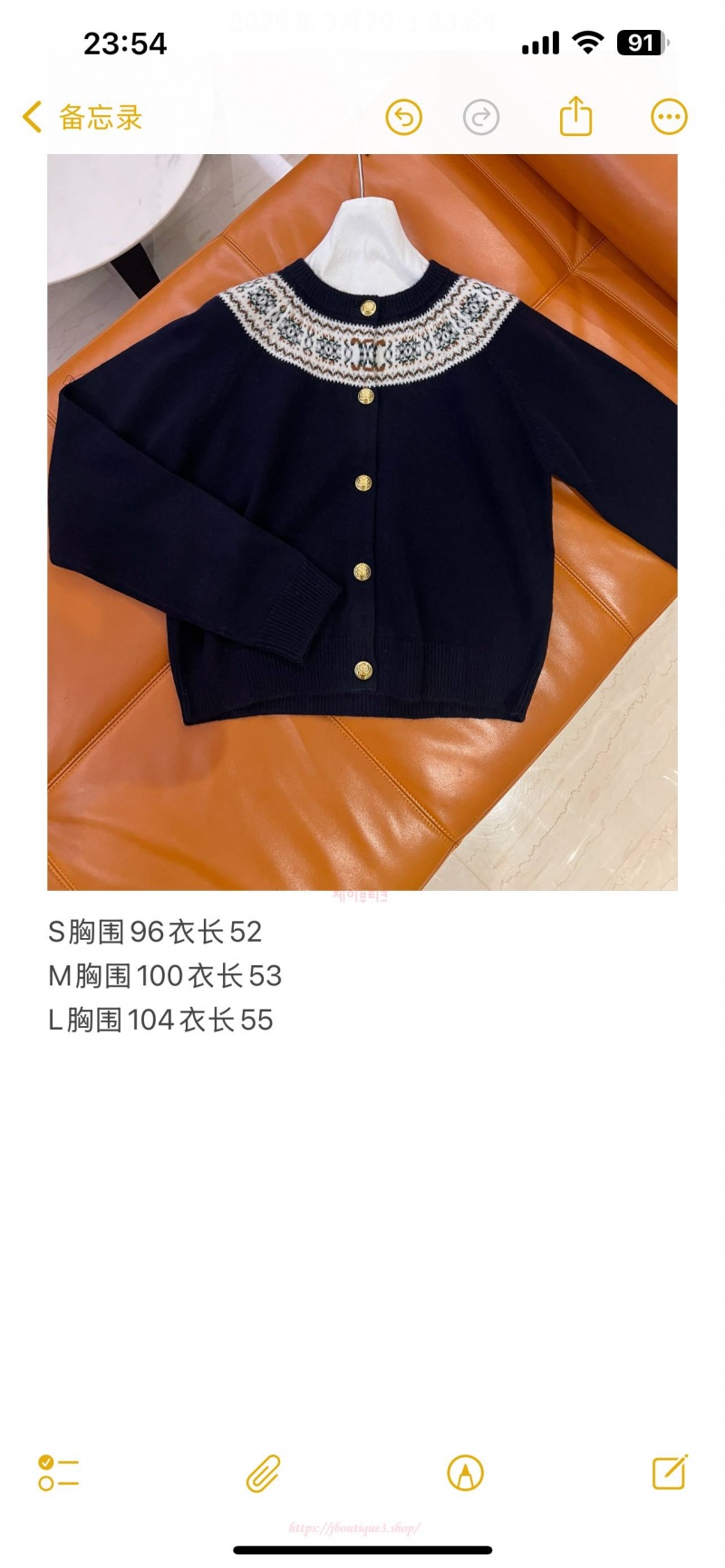
Task: Open the cardigan photo in the note
Action: [x=362, y=521]
